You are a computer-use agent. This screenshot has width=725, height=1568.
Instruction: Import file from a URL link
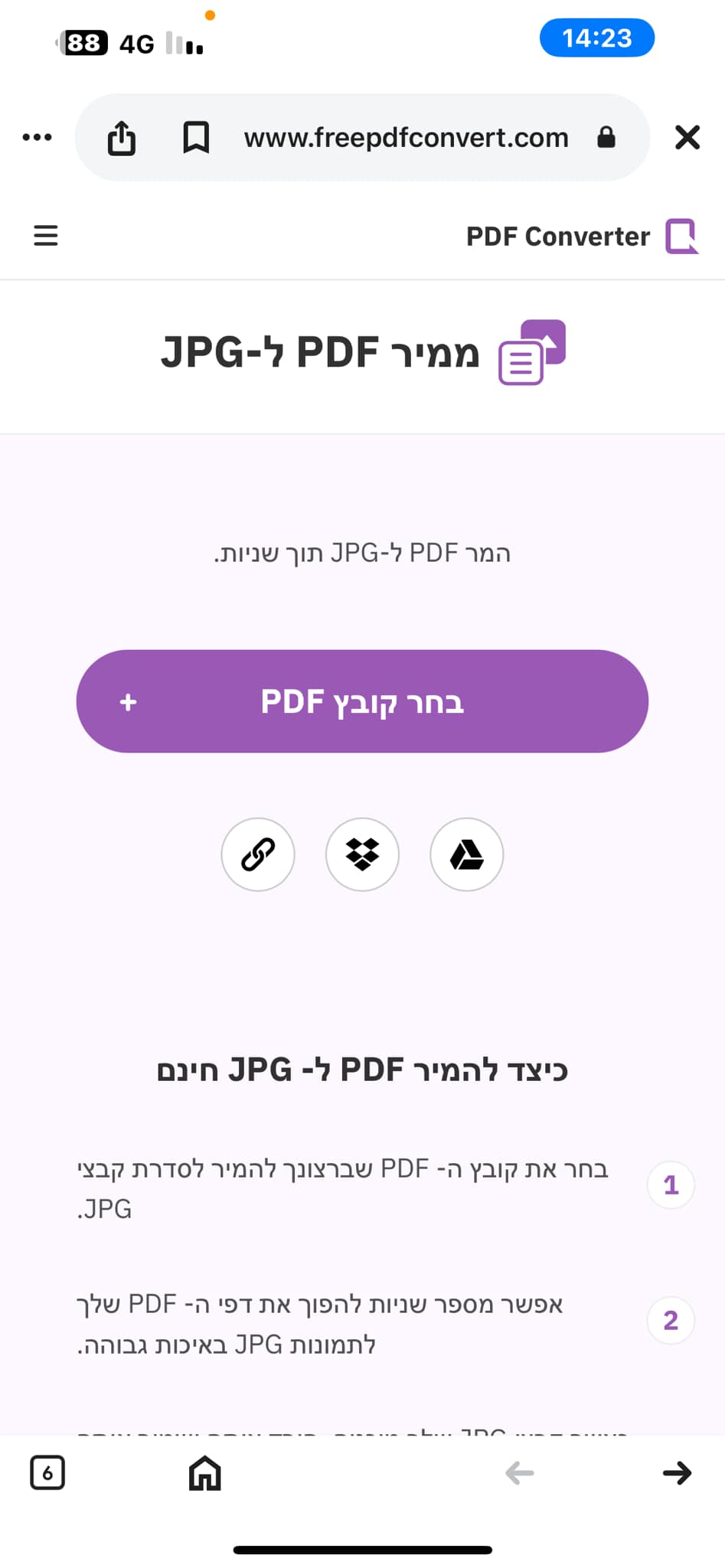click(258, 854)
